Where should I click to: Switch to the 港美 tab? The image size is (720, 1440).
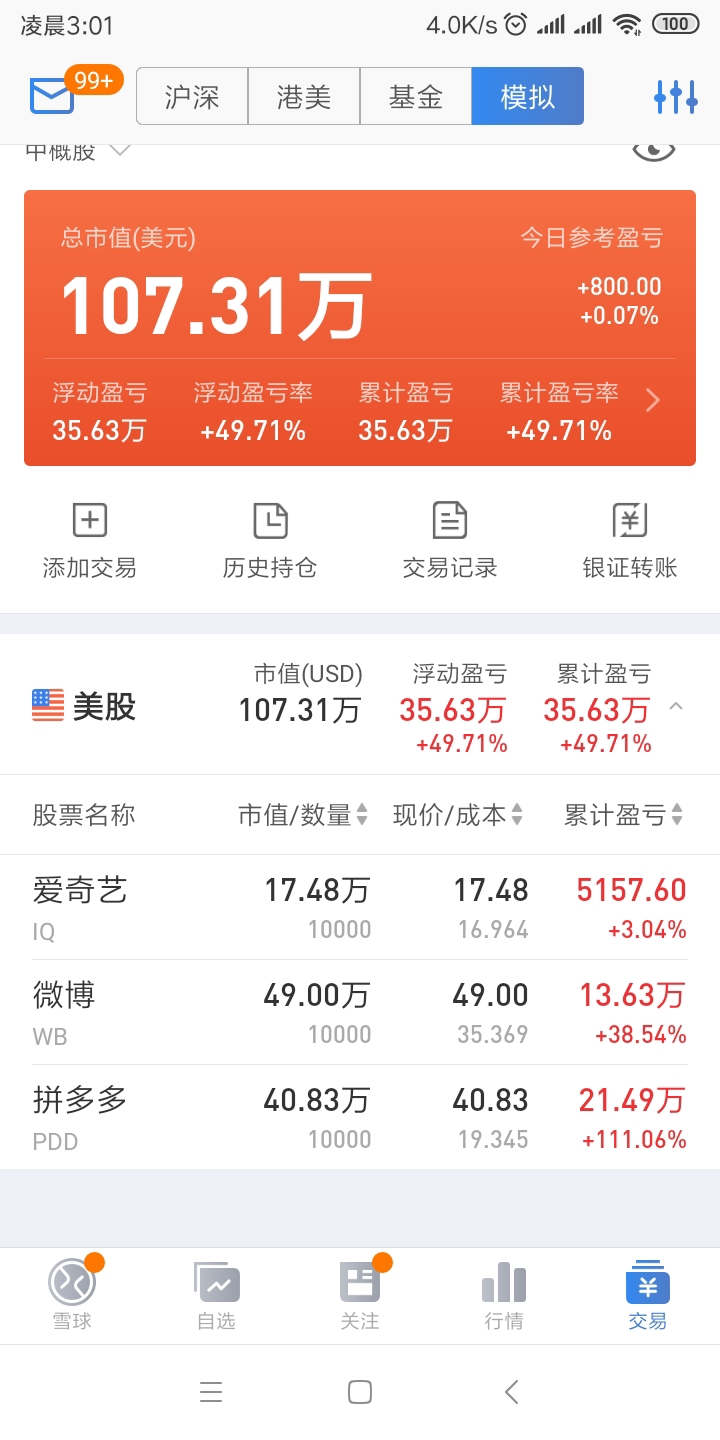304,97
